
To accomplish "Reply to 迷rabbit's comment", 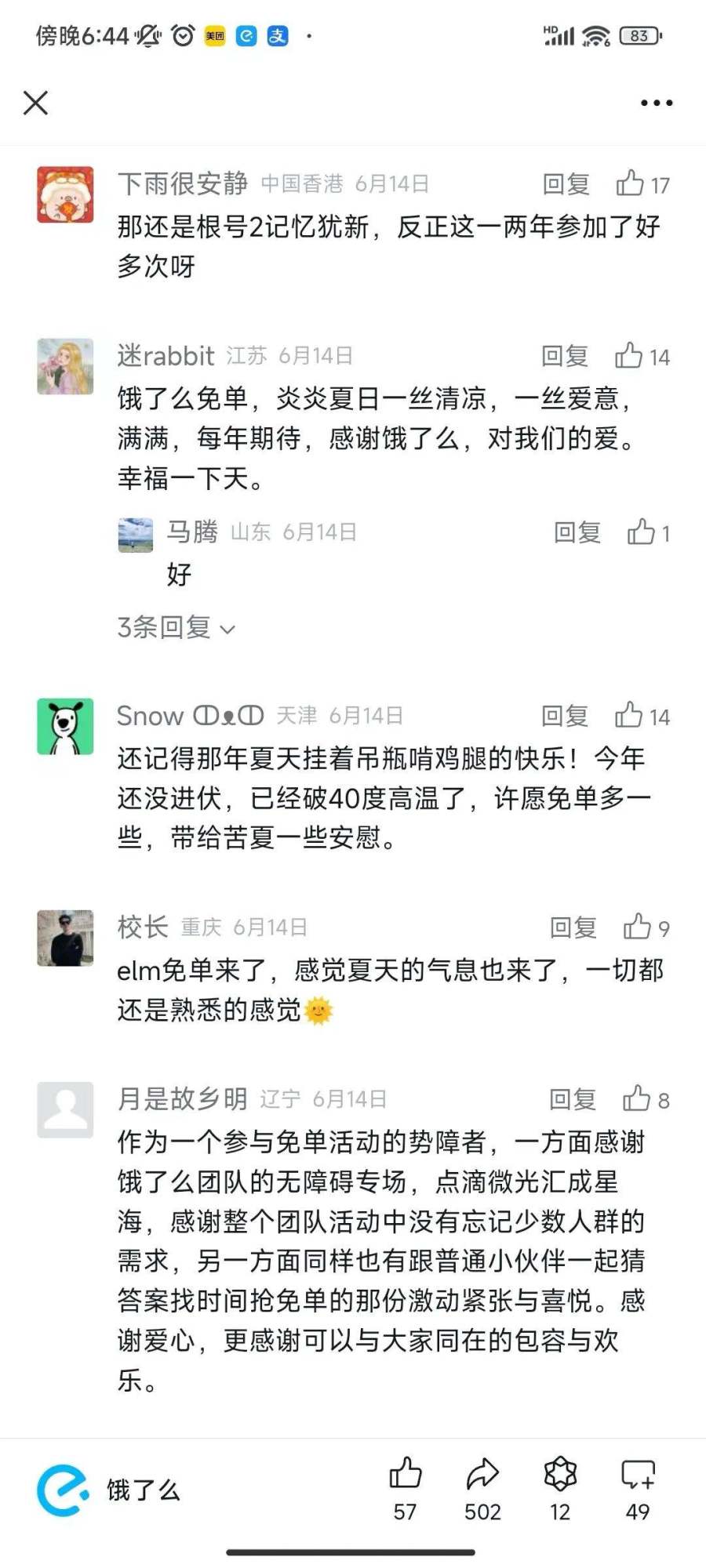I will 565,357.
